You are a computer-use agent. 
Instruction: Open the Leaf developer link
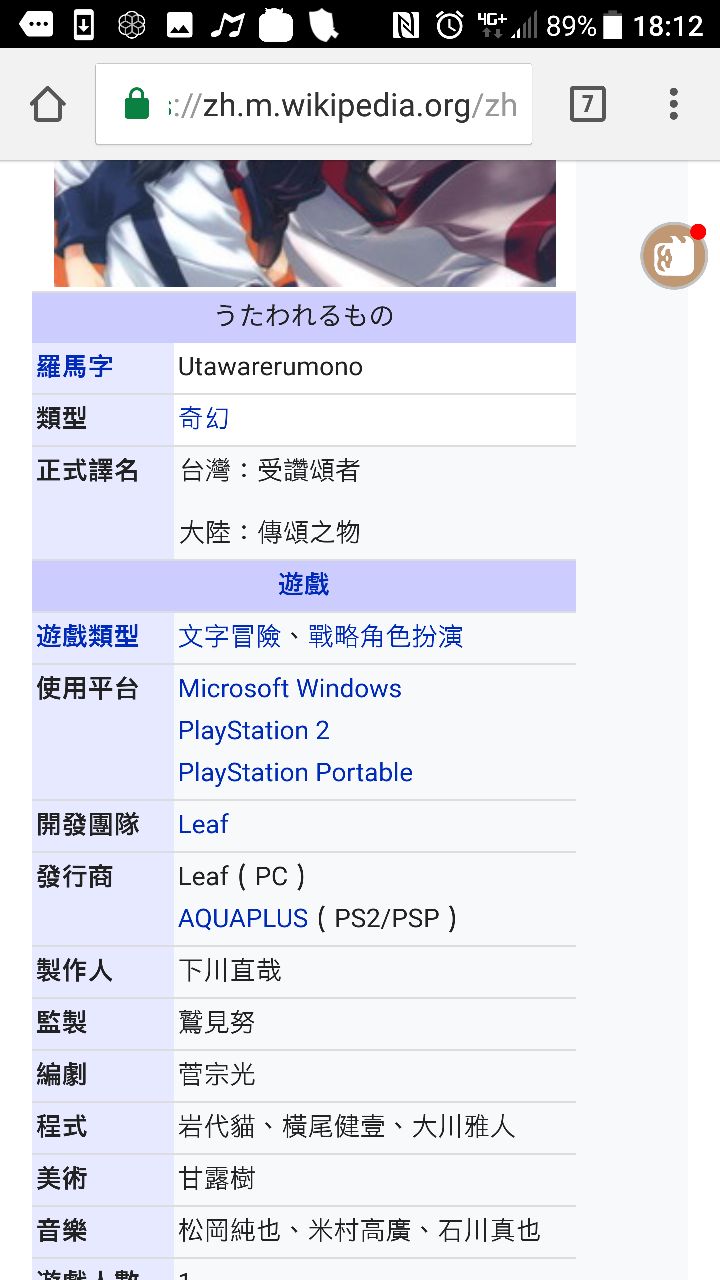click(203, 825)
